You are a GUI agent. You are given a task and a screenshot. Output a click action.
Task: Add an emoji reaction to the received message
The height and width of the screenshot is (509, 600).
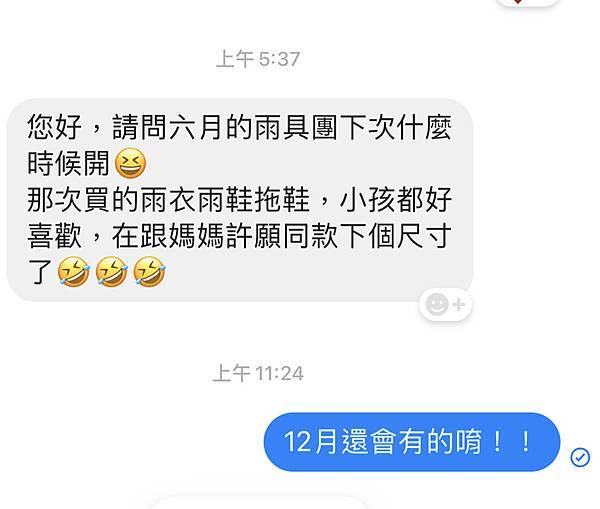tap(445, 304)
